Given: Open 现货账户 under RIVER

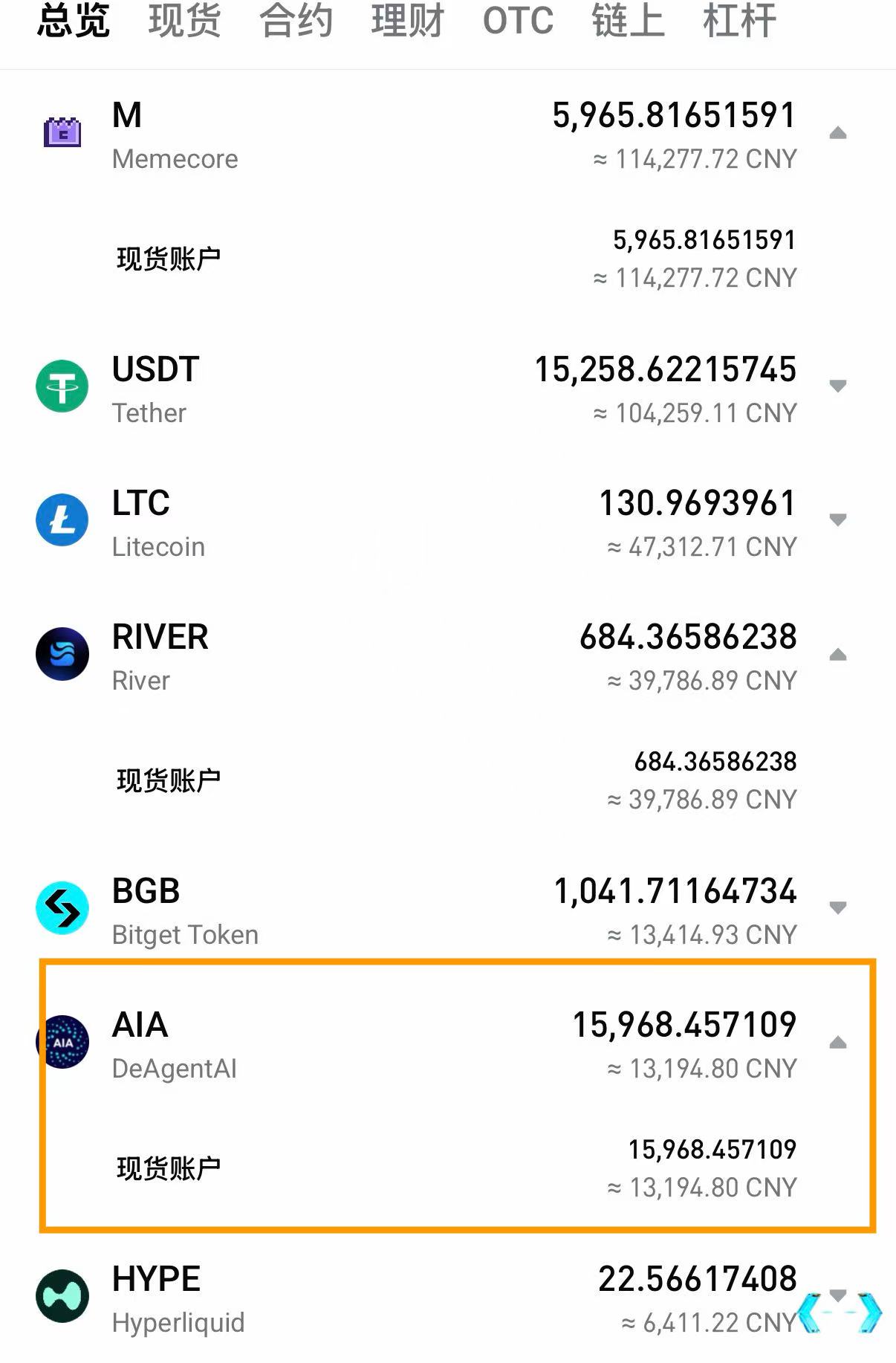Looking at the screenshot, I should pyautogui.click(x=169, y=781).
